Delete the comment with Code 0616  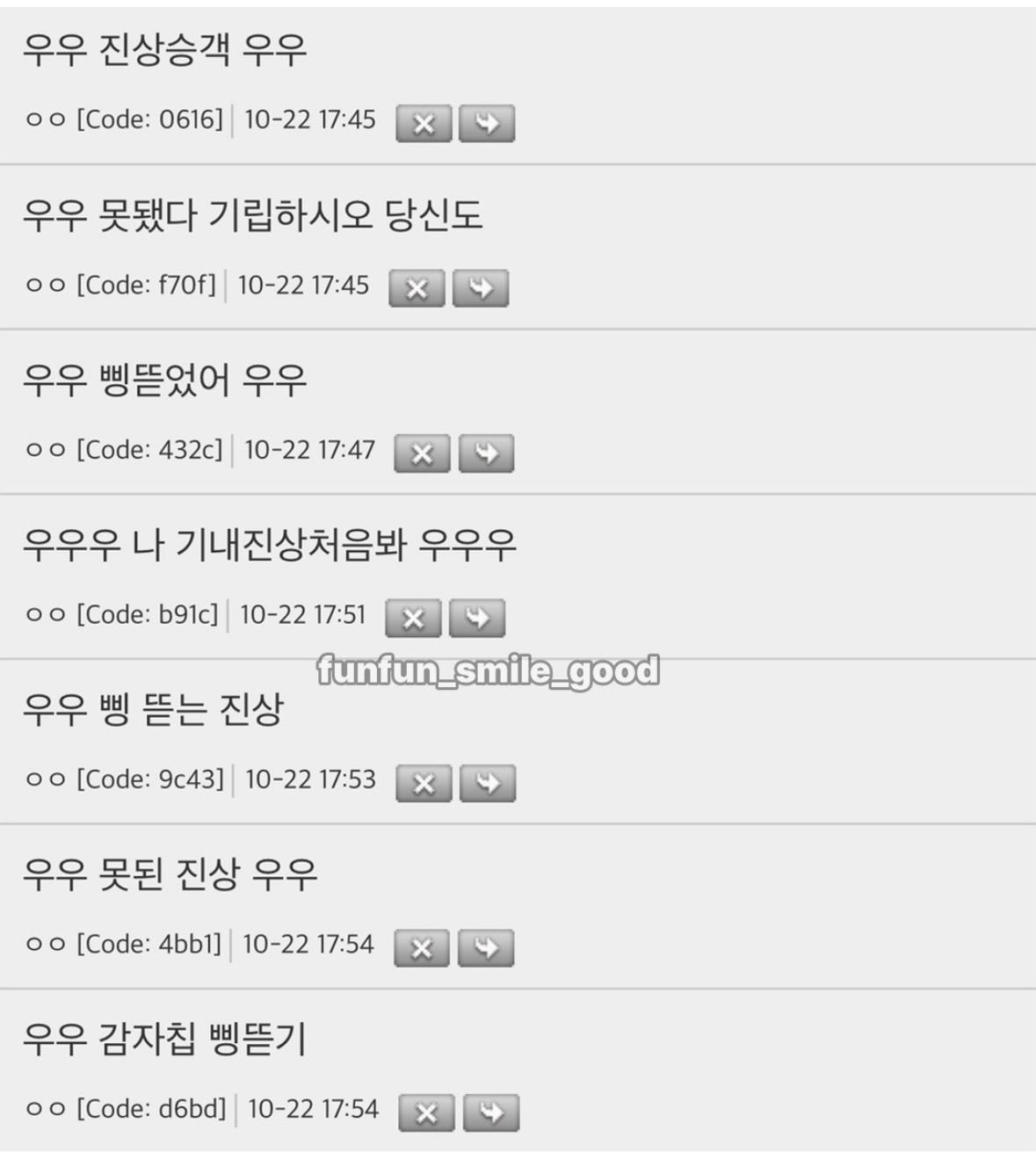424,123
